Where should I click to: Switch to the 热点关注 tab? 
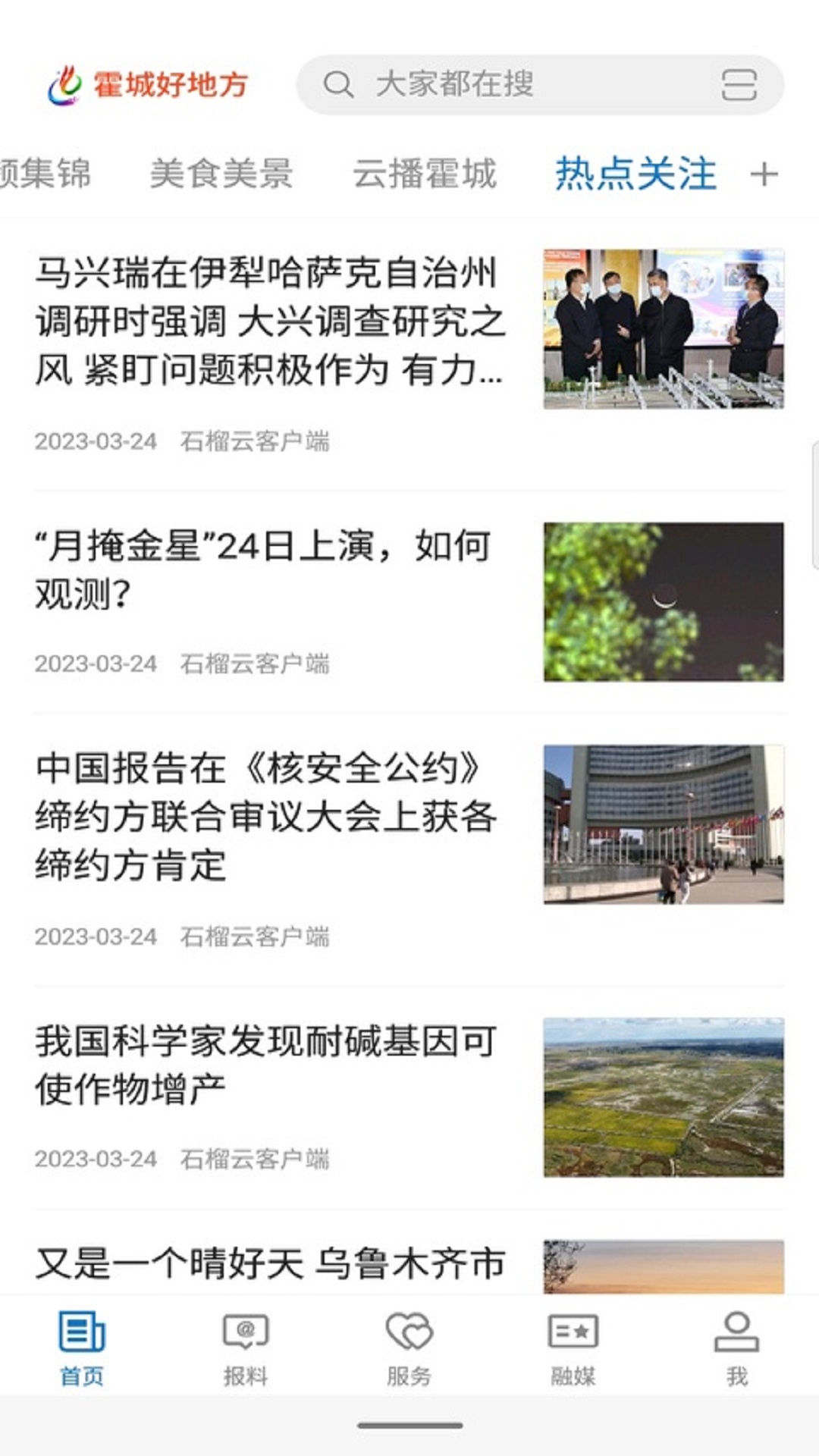637,173
